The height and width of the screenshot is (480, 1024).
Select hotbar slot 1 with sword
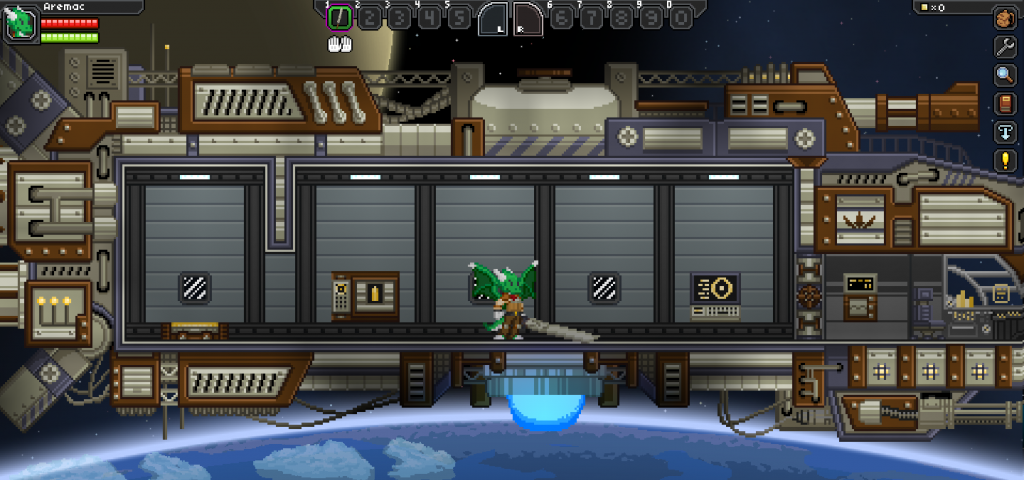(x=340, y=17)
